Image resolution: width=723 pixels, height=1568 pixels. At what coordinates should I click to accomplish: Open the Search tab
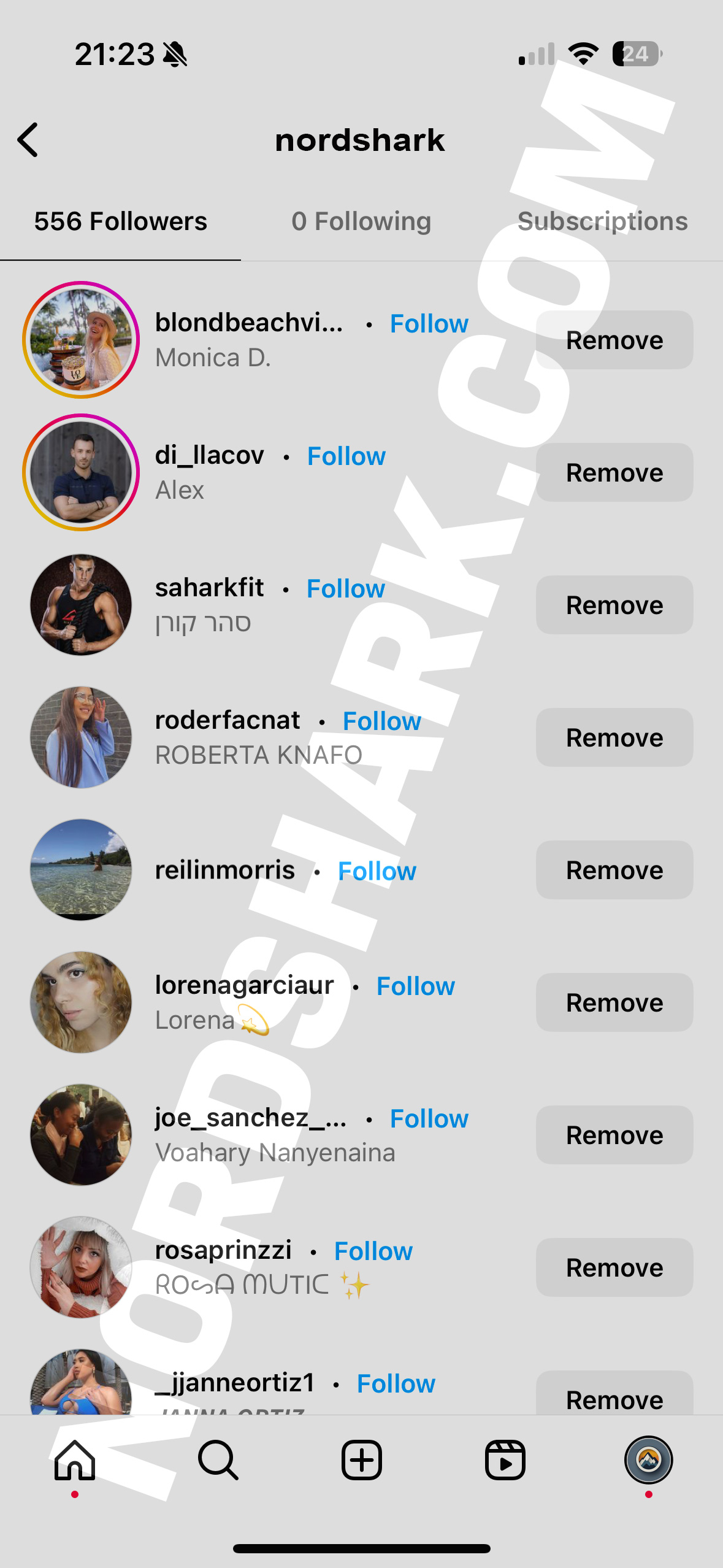coord(218,1460)
